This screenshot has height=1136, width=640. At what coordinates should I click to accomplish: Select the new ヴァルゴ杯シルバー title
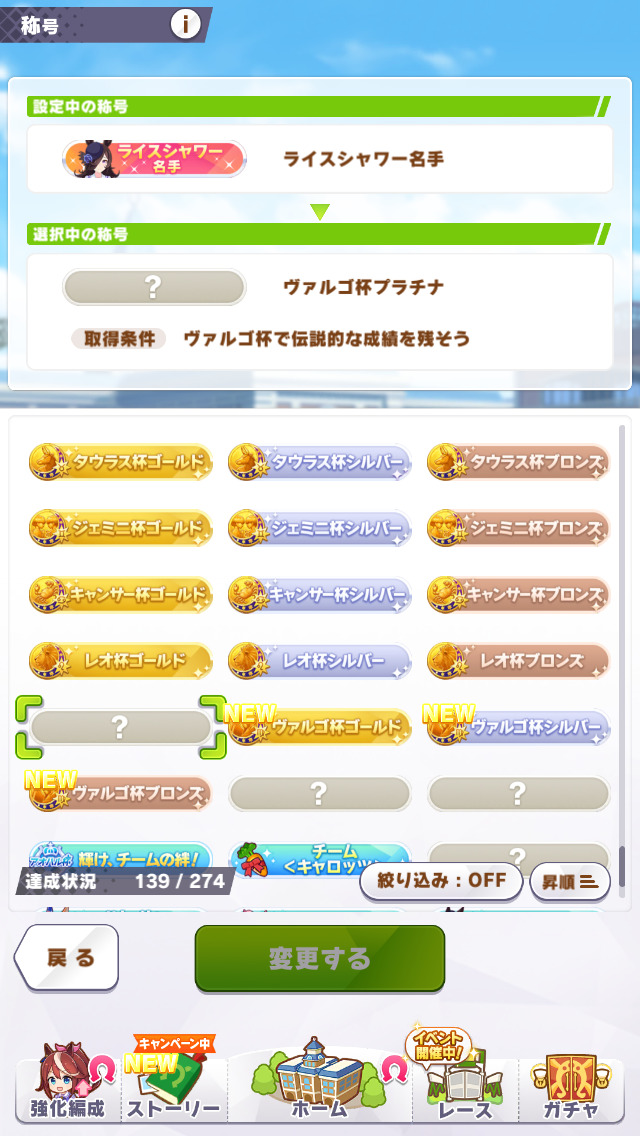[518, 727]
